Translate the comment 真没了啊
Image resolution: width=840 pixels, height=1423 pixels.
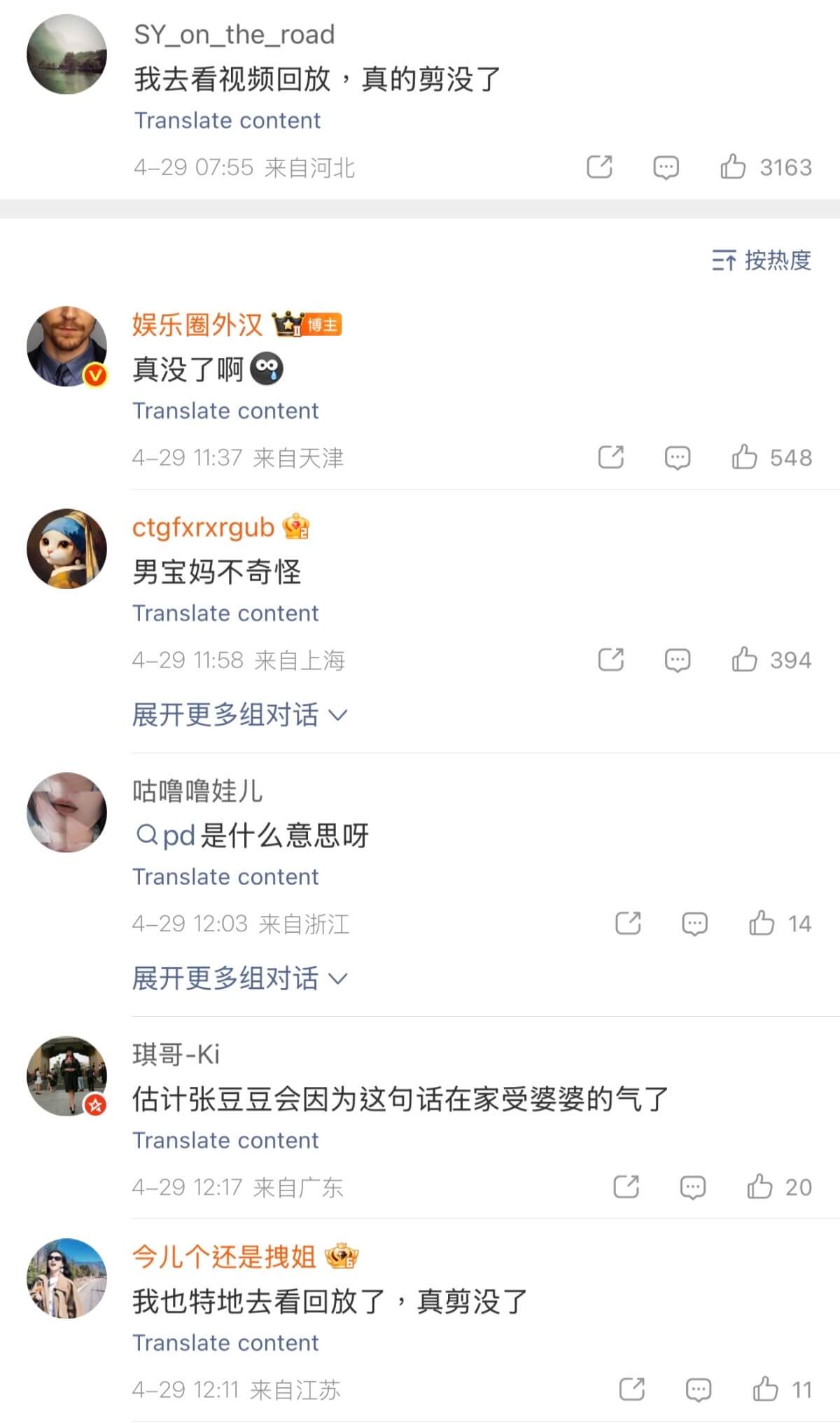(225, 410)
